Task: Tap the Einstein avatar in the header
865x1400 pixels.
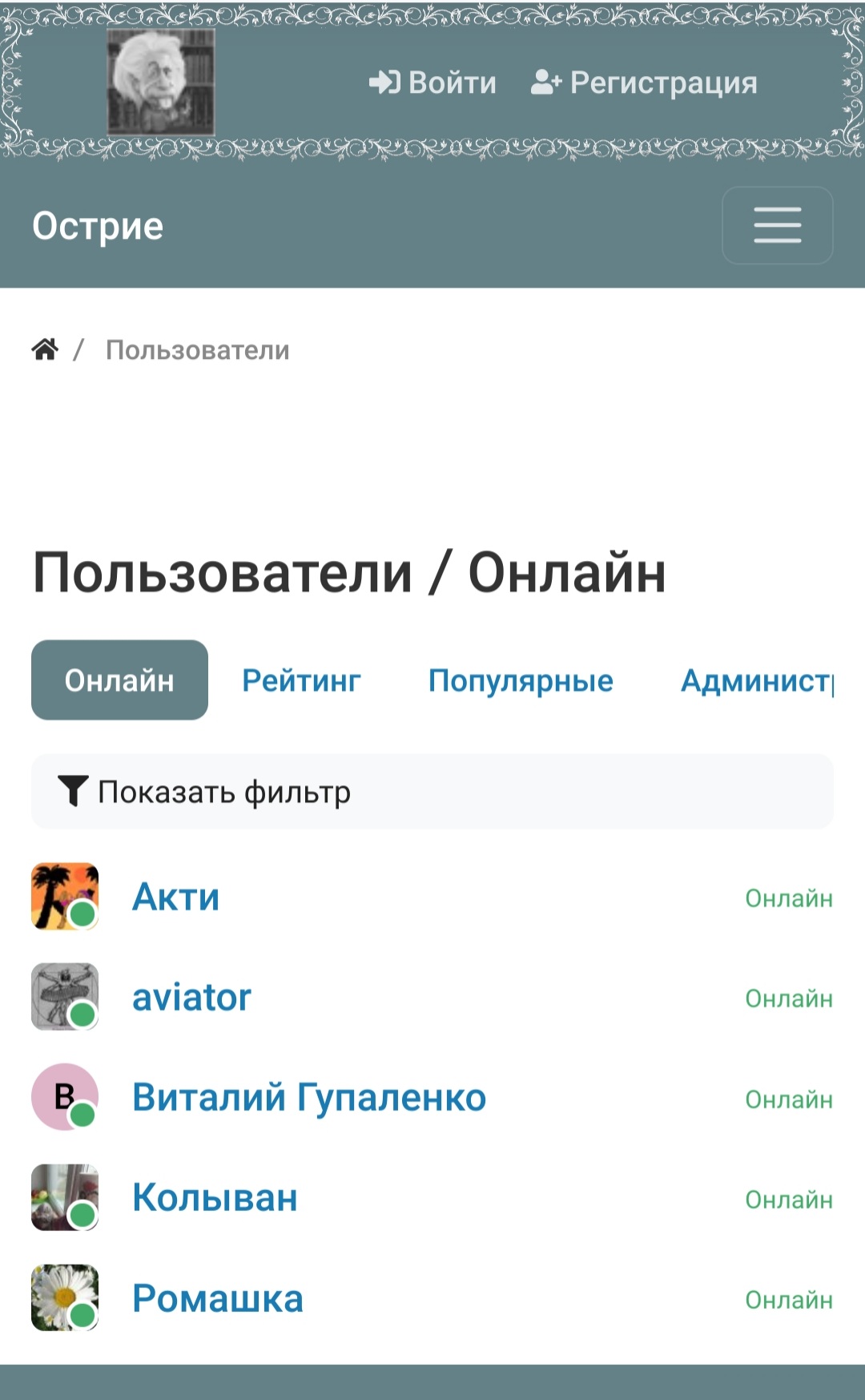Action: coord(162,82)
